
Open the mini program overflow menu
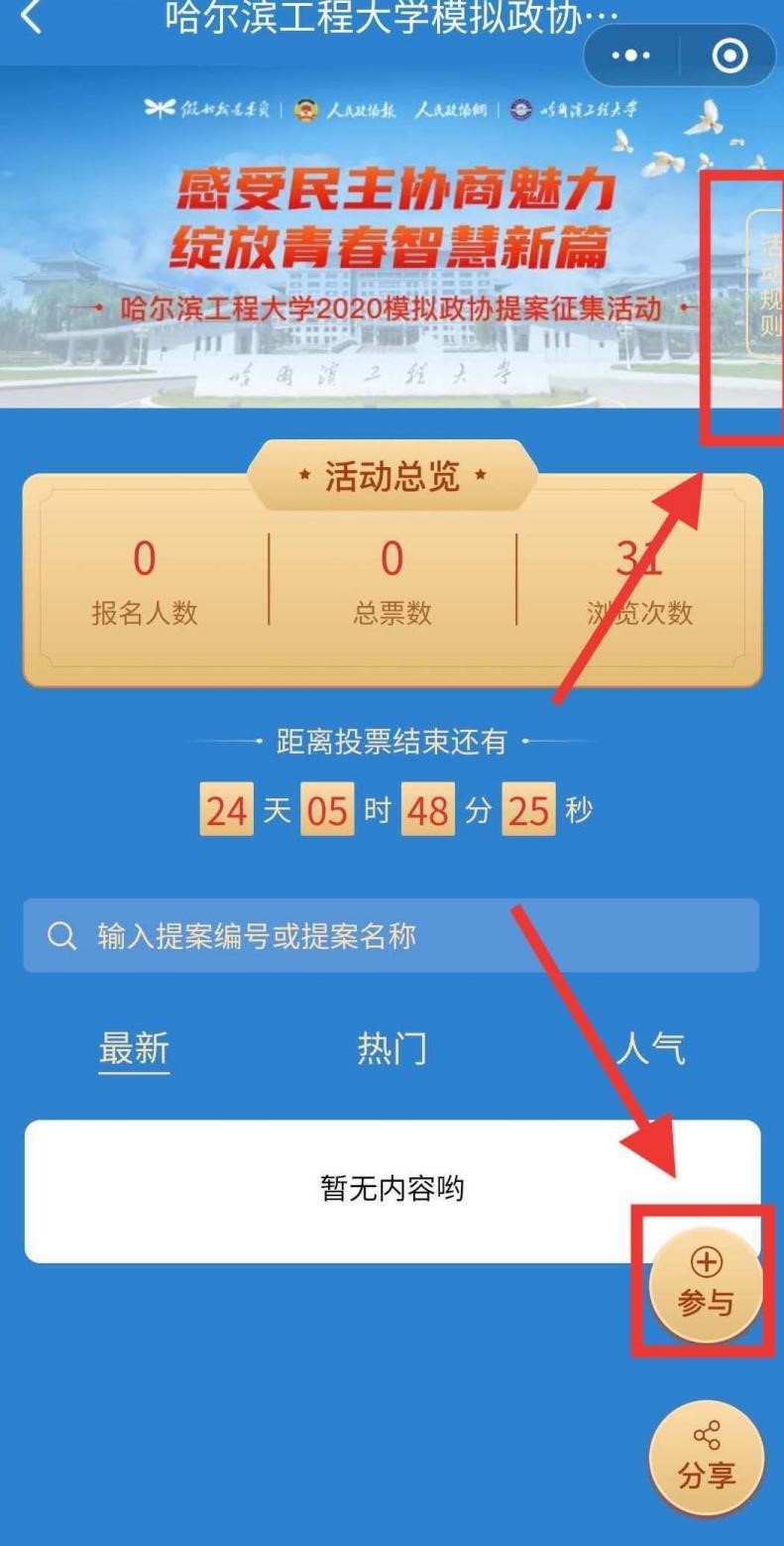pos(631,57)
